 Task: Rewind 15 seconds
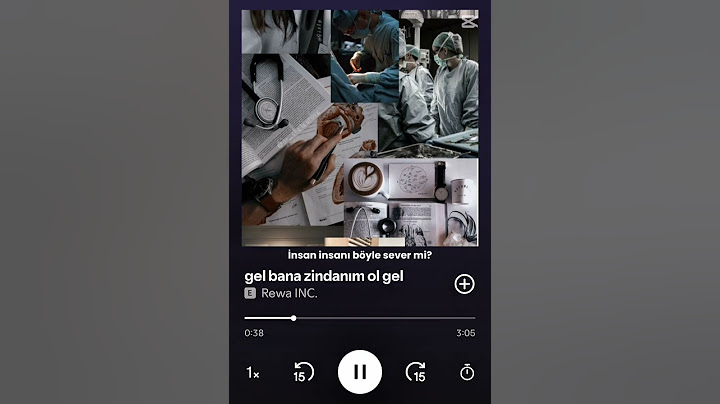[303, 372]
